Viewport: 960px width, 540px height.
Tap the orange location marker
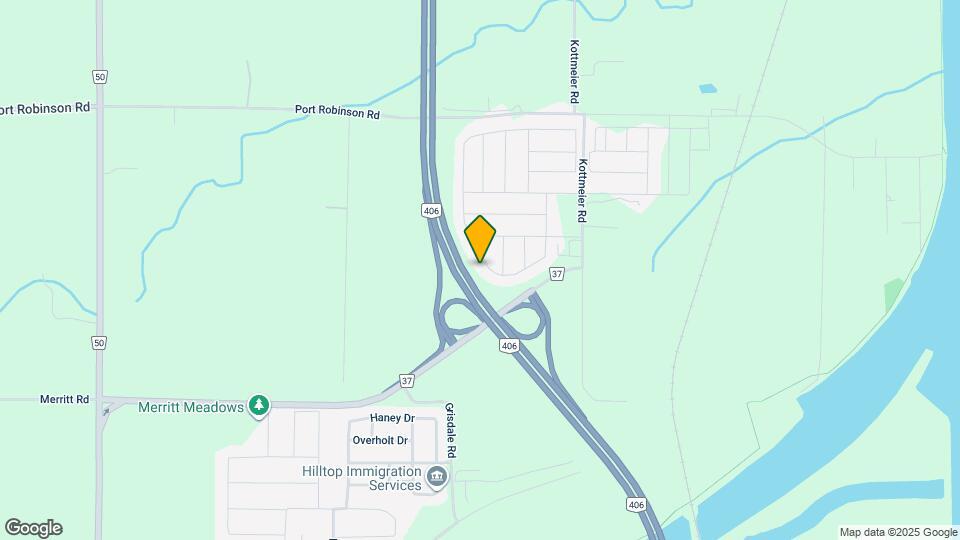tap(481, 239)
